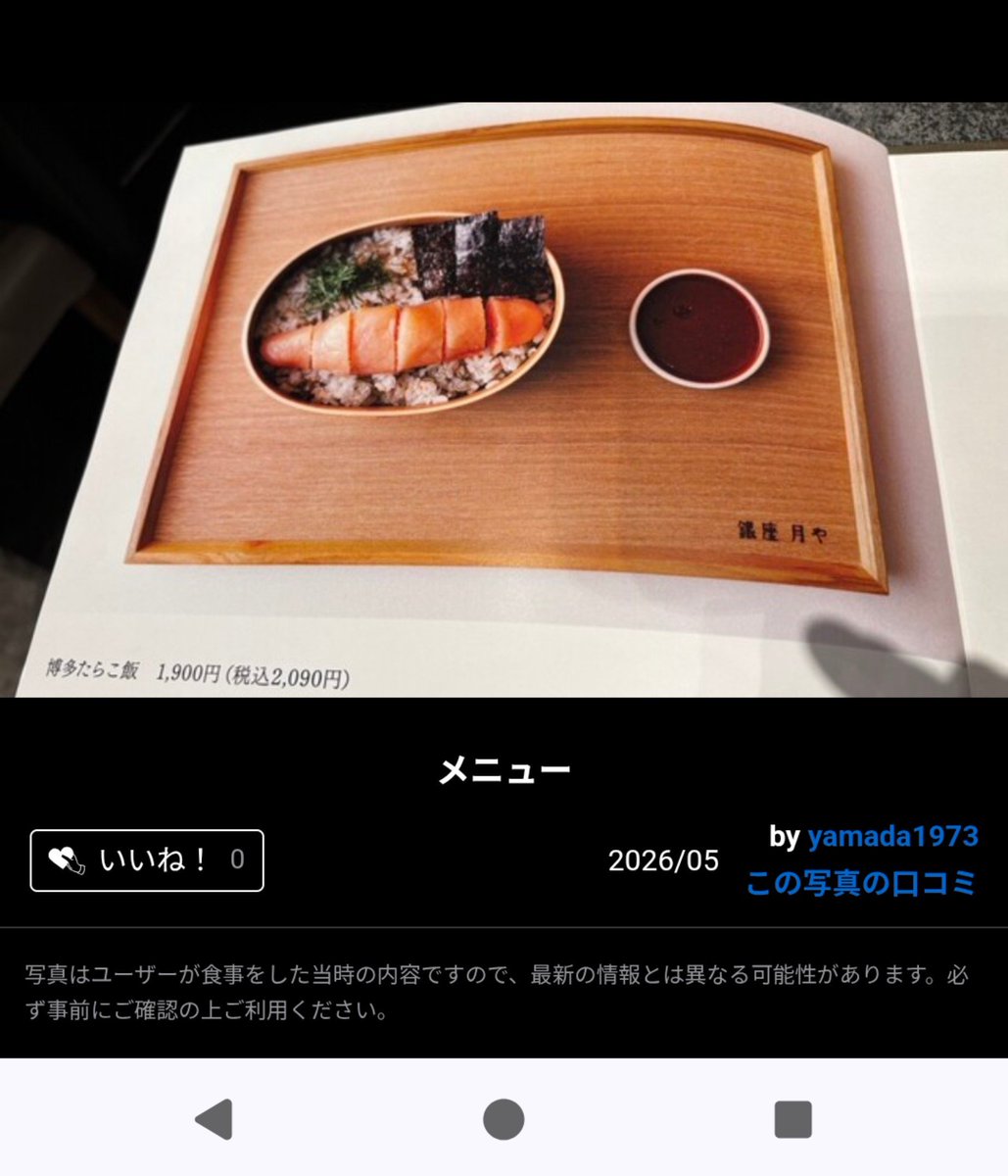1008x1176 pixels.
Task: Open the この写真の口コミ review link
Action: [861, 883]
